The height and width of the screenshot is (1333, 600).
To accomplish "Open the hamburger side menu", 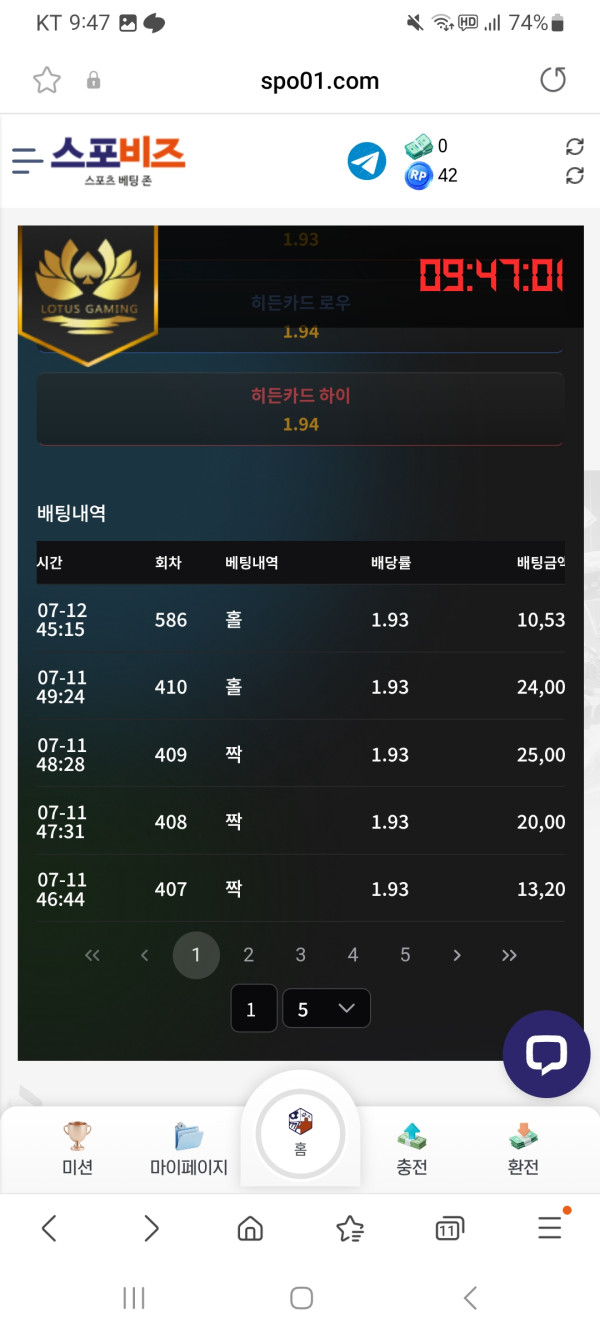I will (x=27, y=160).
